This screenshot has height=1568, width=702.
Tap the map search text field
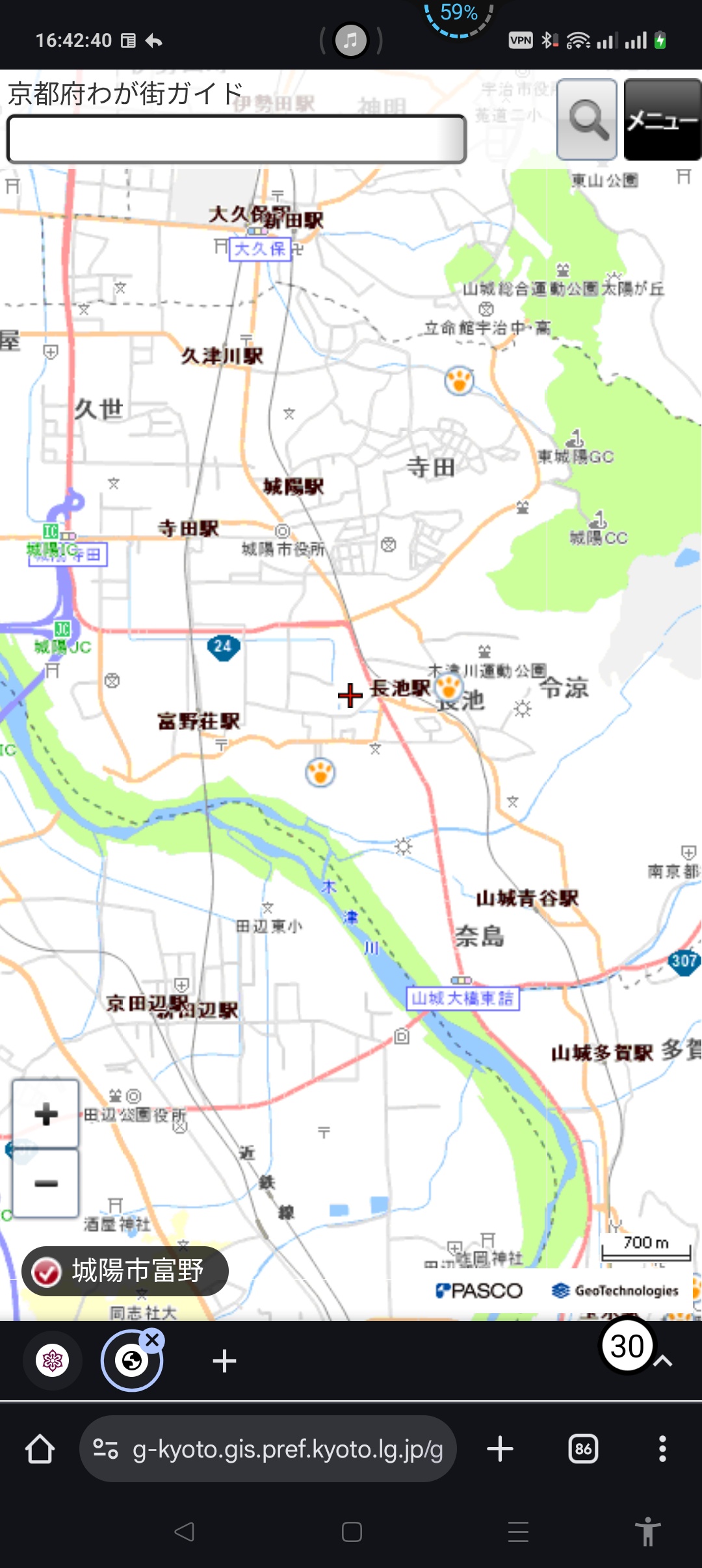(x=236, y=139)
